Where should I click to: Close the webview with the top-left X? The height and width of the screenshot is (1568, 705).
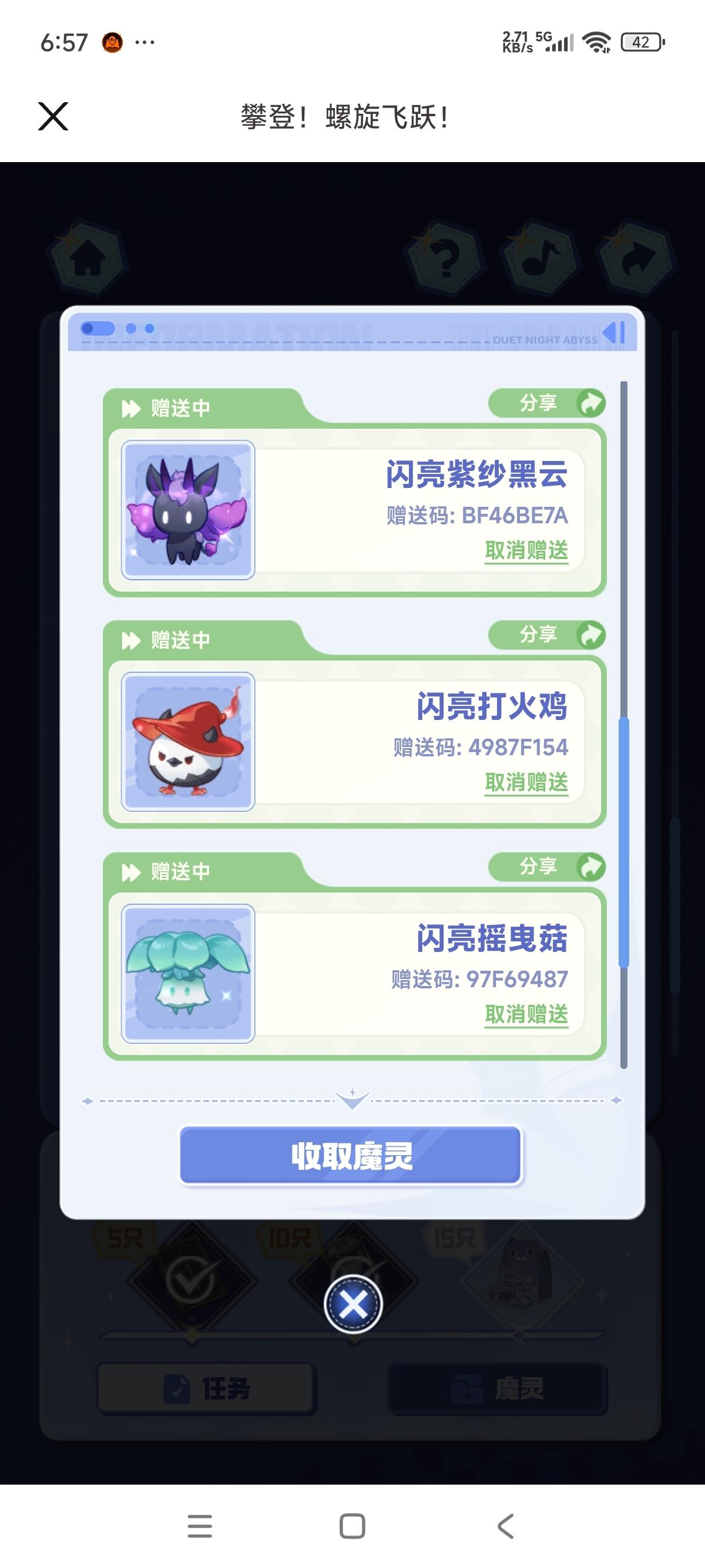[x=53, y=116]
